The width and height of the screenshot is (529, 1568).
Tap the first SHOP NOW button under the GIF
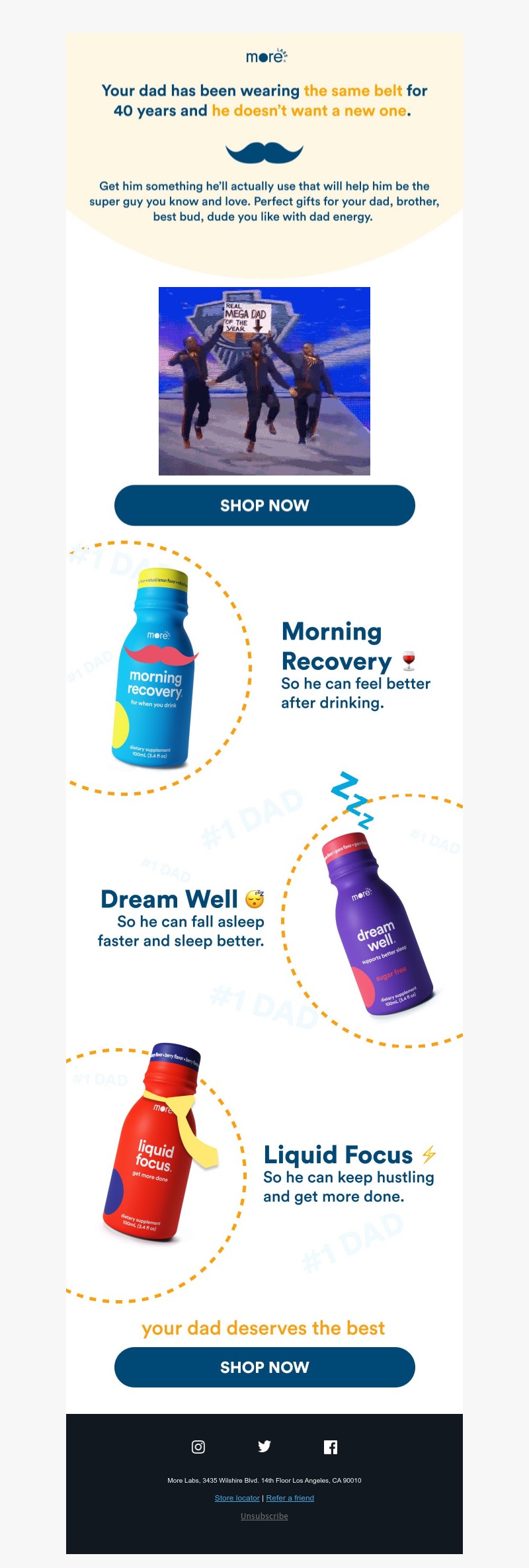(x=264, y=505)
